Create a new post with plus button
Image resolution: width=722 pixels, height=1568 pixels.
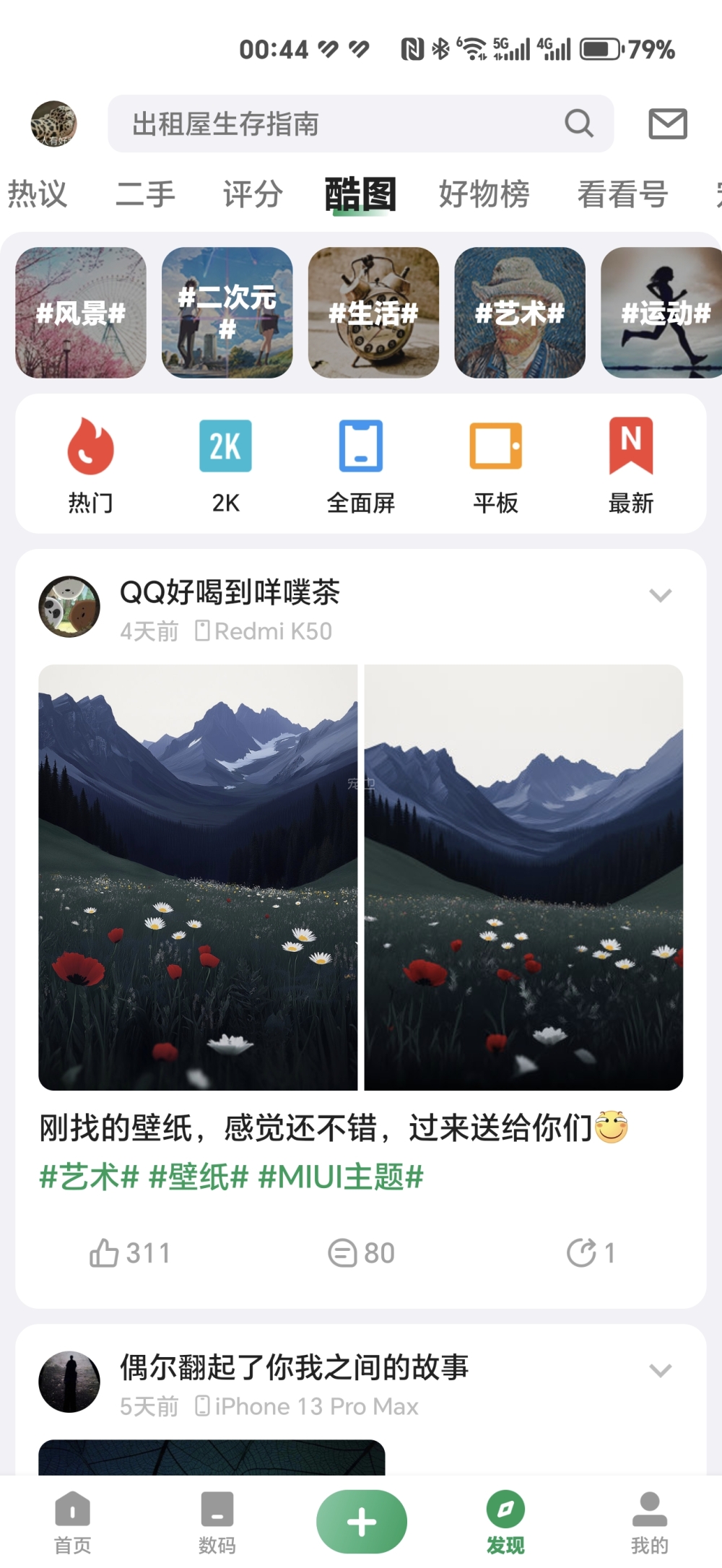click(361, 1522)
